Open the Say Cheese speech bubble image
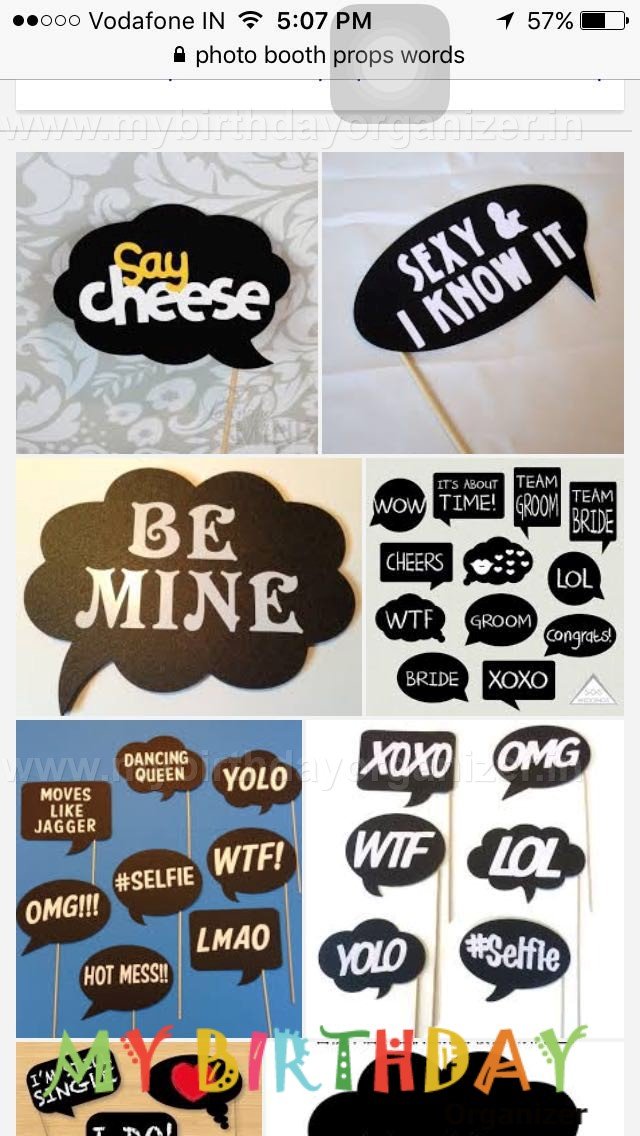The height and width of the screenshot is (1136, 640). click(167, 303)
